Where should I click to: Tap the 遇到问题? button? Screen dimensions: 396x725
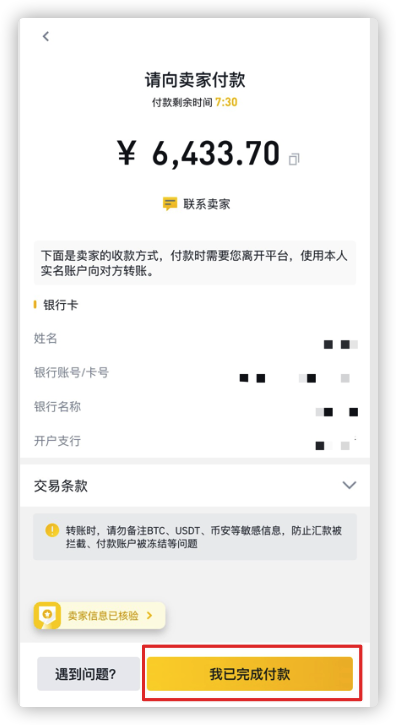click(x=88, y=674)
